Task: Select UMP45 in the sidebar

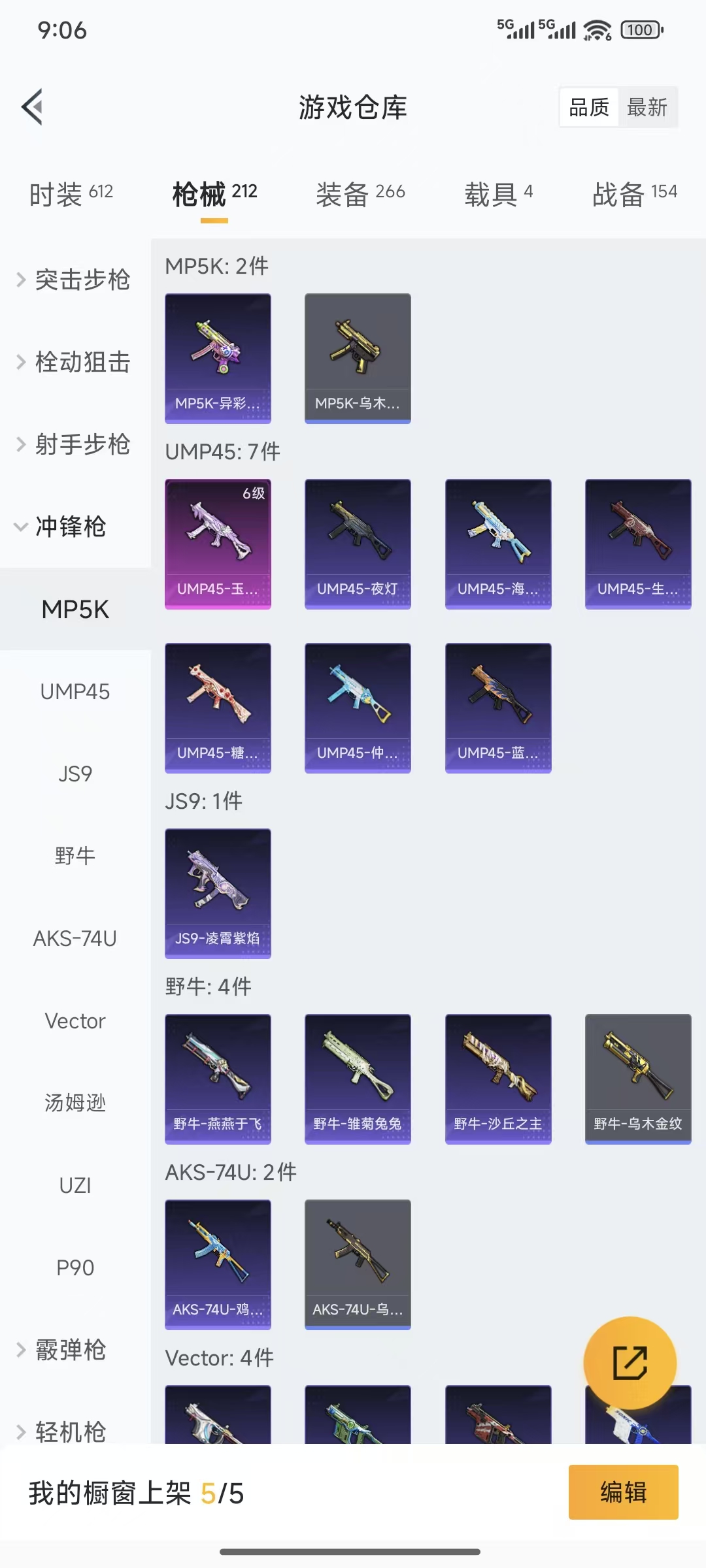Action: pyautogui.click(x=75, y=691)
